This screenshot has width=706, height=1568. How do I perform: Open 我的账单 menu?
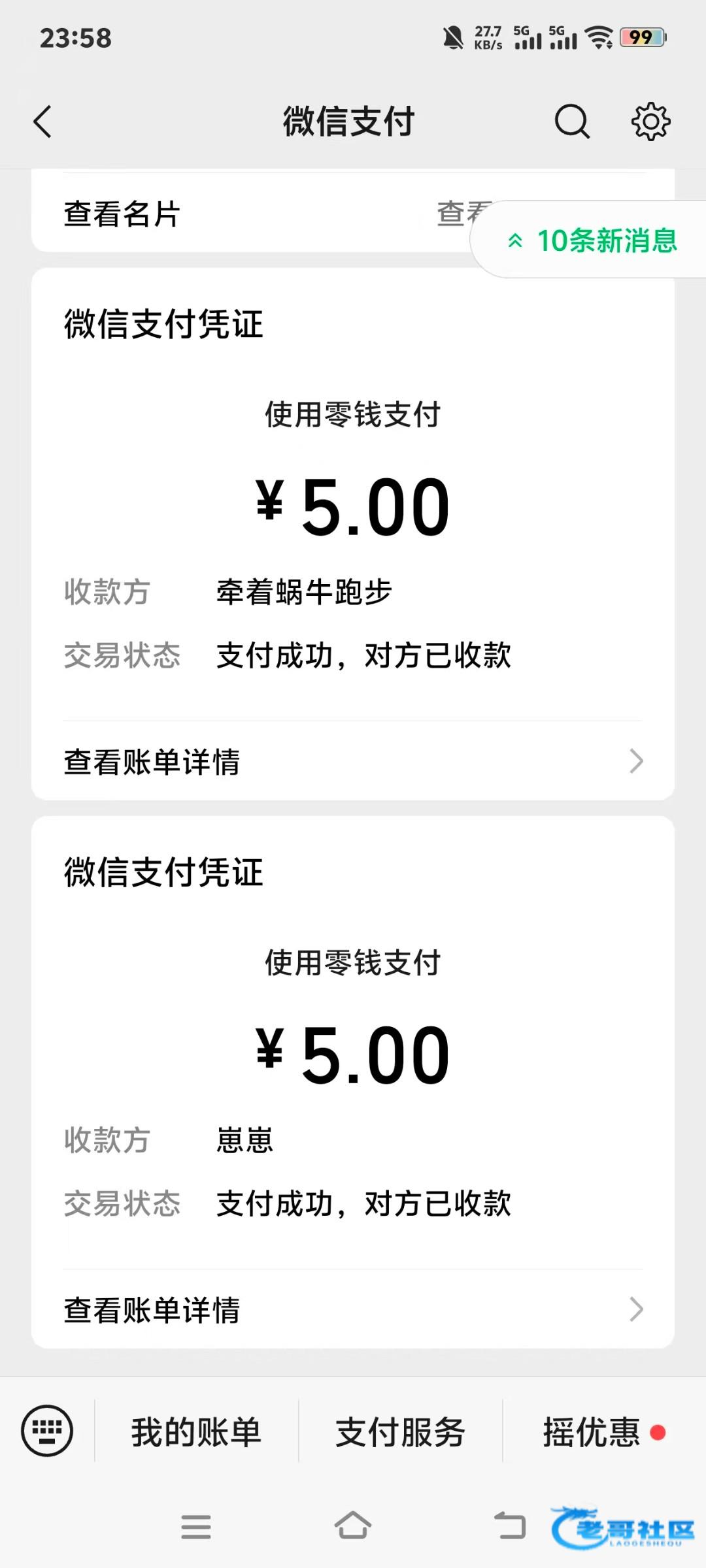click(x=196, y=1432)
